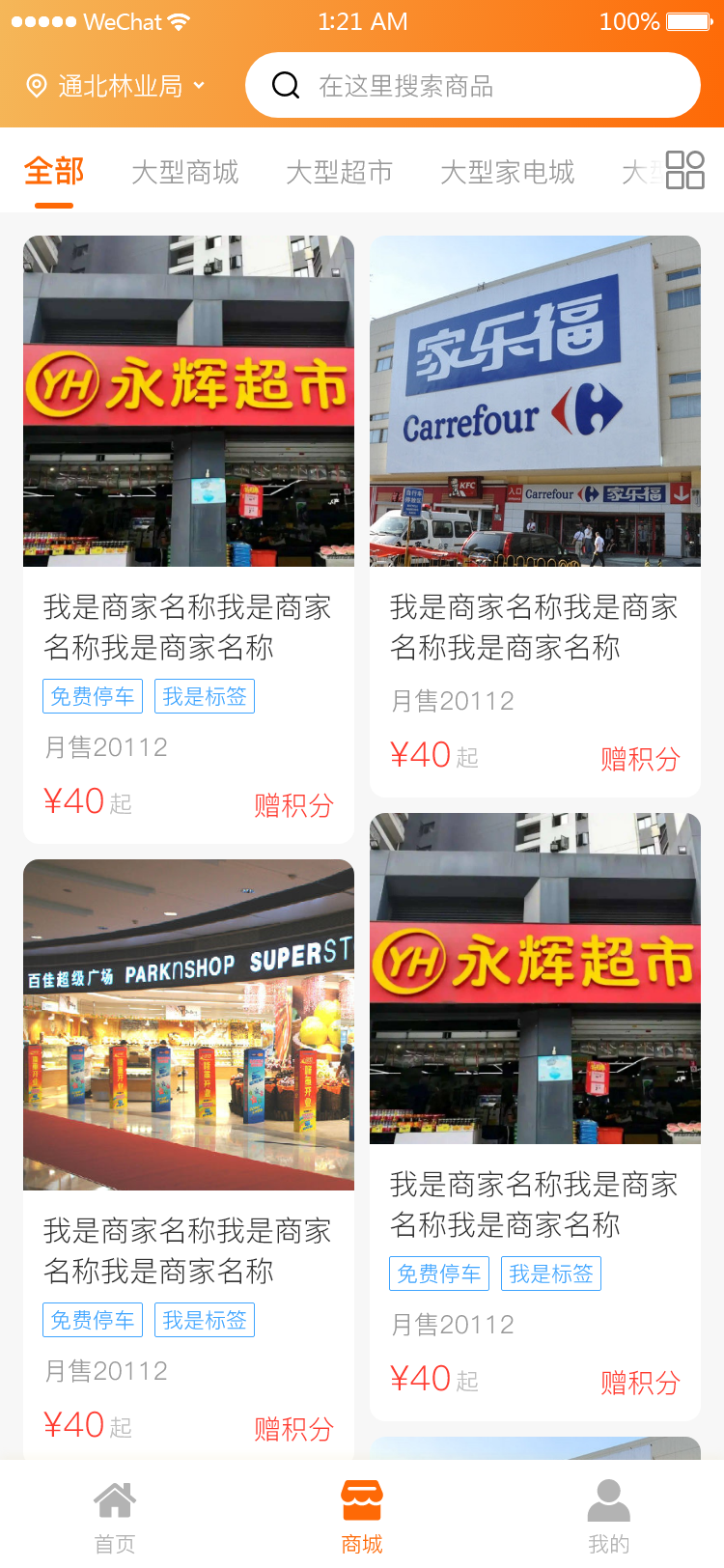The height and width of the screenshot is (1568, 724).
Task: Switch to the 大型家电城 tab
Action: 507,172
